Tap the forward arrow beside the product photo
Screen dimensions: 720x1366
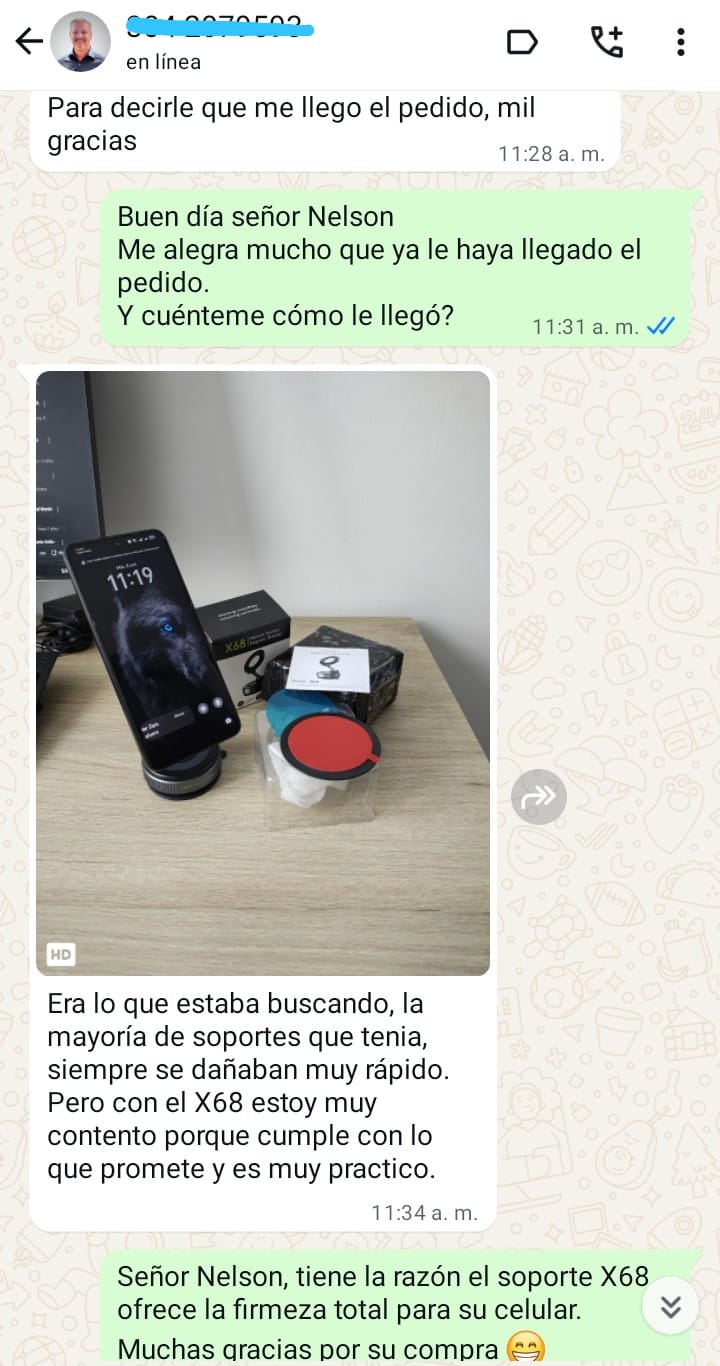pos(538,796)
